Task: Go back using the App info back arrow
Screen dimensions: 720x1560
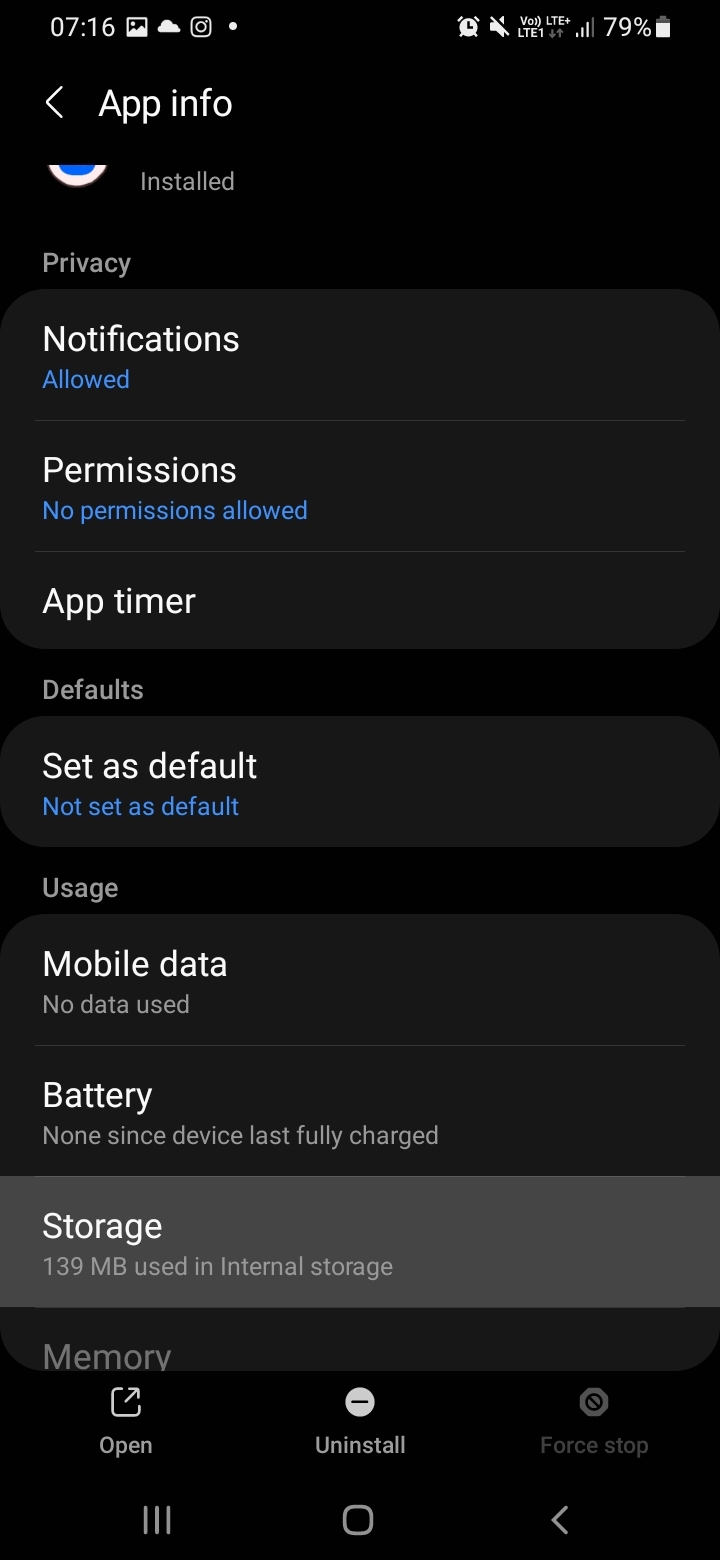Action: click(55, 102)
